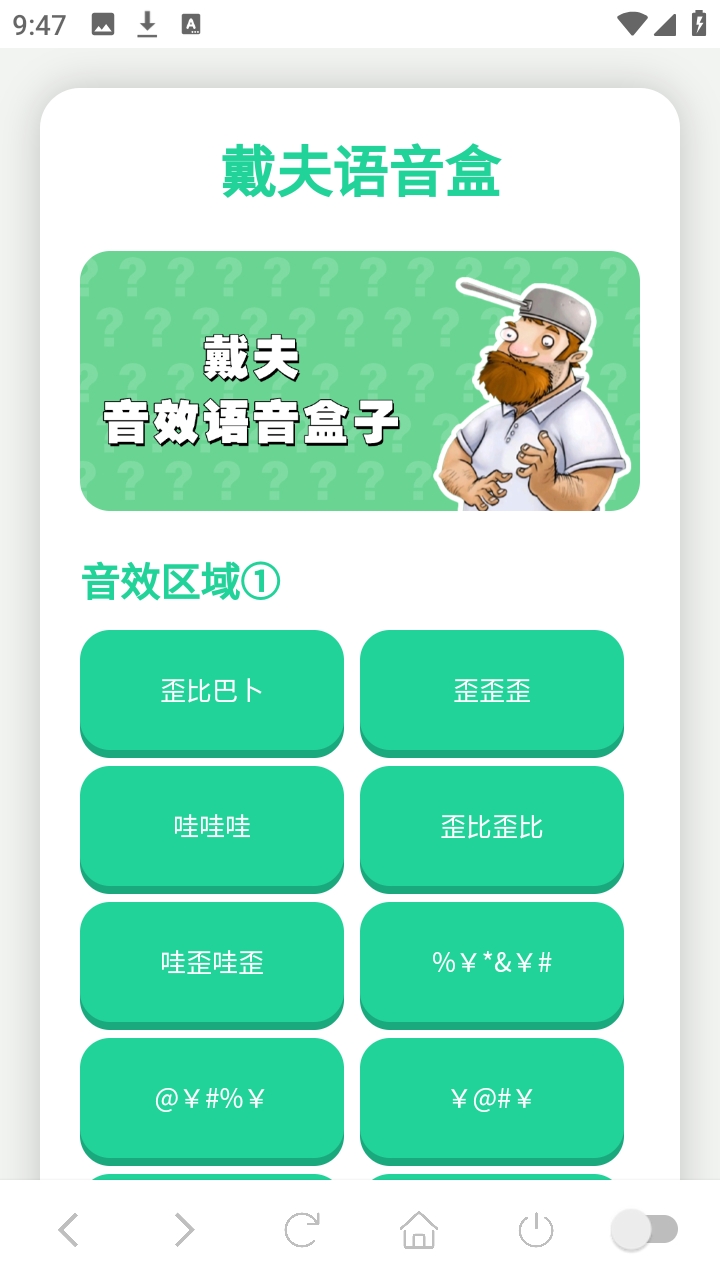The width and height of the screenshot is (720, 1280).
Task: Go forward with the forward arrow
Action: click(184, 1229)
